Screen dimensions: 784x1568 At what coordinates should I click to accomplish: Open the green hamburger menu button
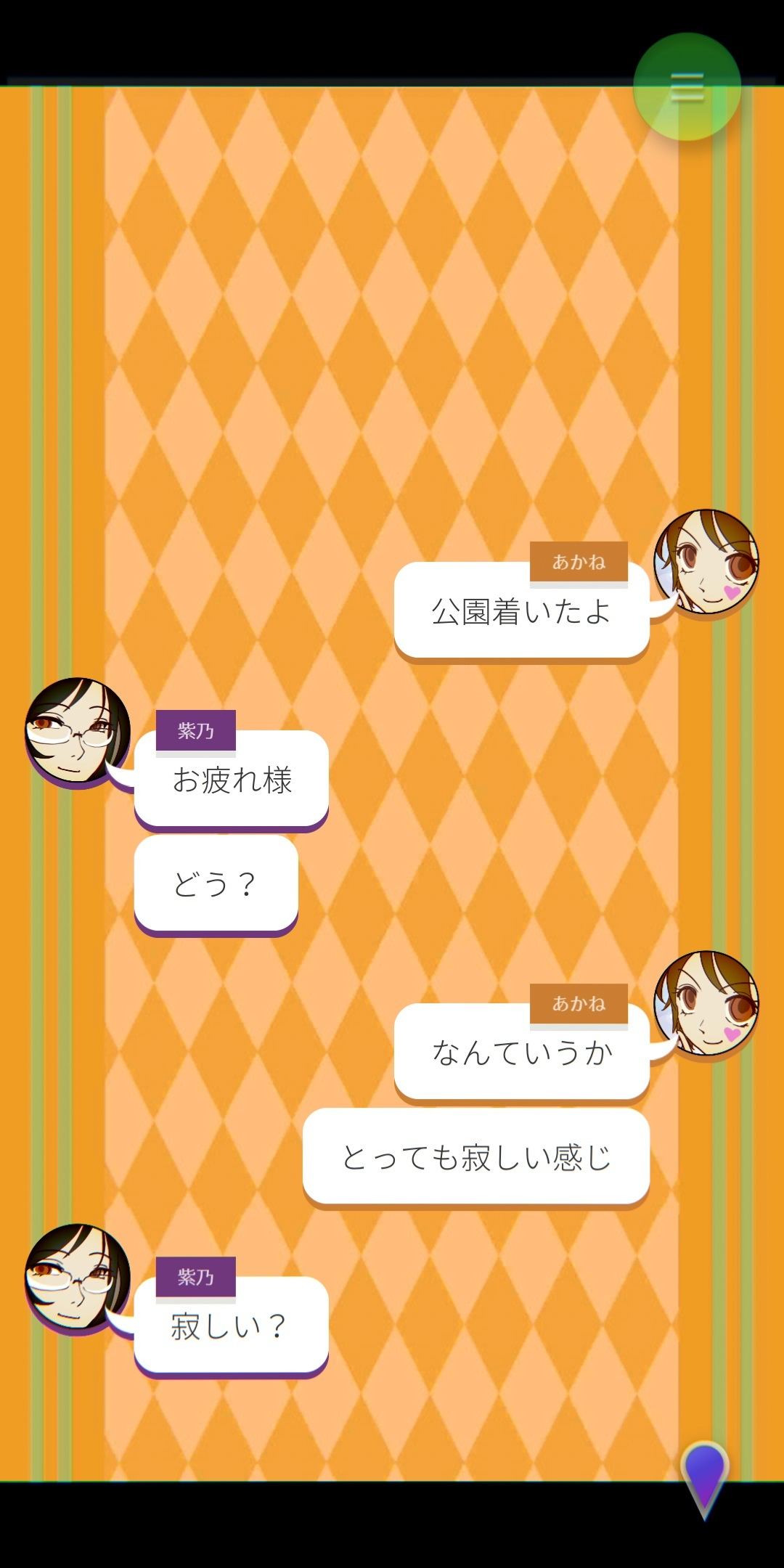point(687,86)
